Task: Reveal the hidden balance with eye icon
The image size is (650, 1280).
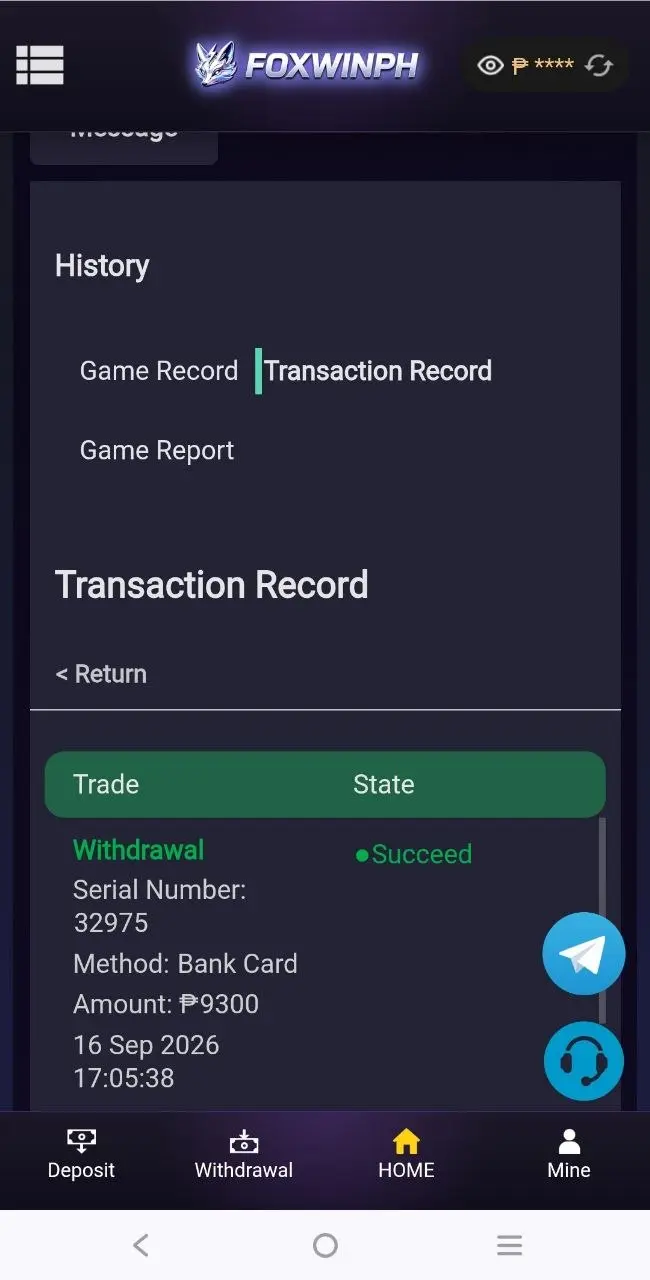Action: click(490, 66)
